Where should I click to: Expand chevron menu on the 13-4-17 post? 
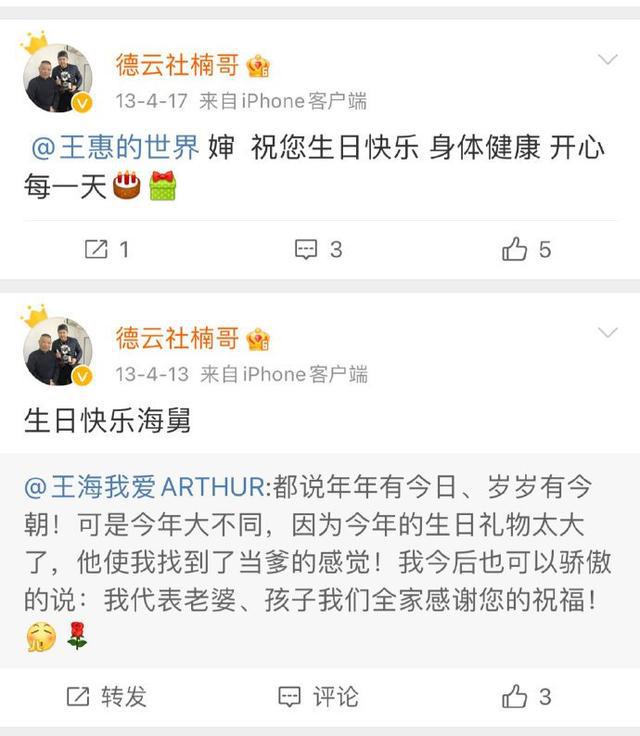click(x=607, y=61)
